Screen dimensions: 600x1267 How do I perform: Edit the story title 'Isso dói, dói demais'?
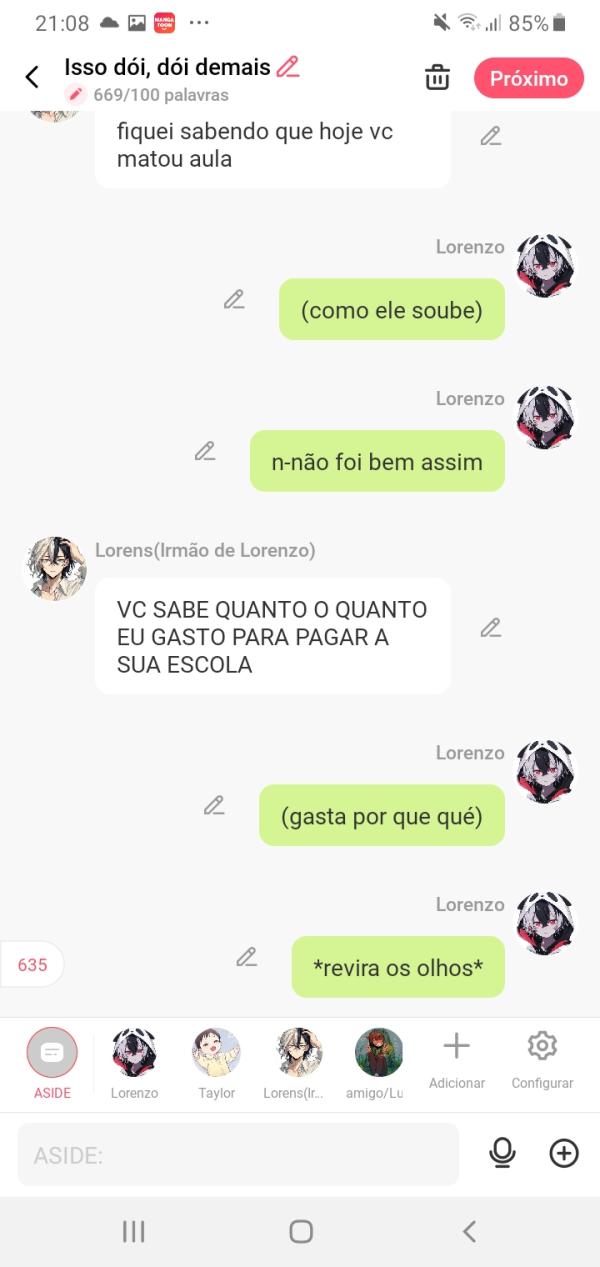pos(288,67)
